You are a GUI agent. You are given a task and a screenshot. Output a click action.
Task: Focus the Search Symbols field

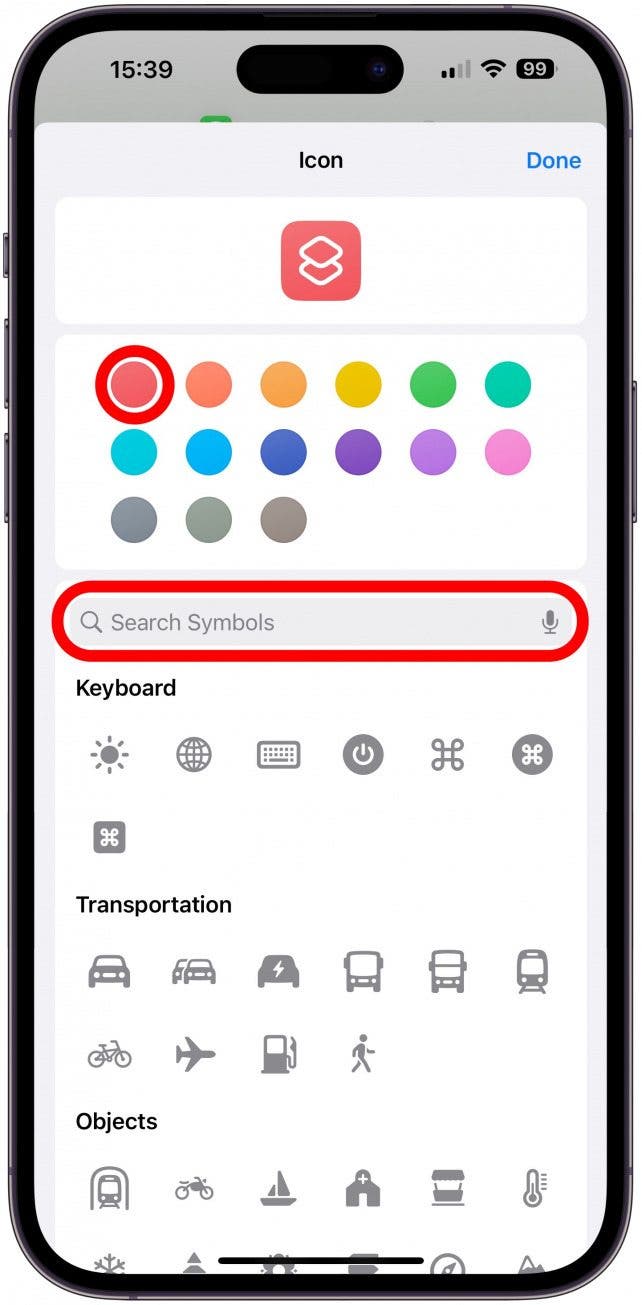300,622
